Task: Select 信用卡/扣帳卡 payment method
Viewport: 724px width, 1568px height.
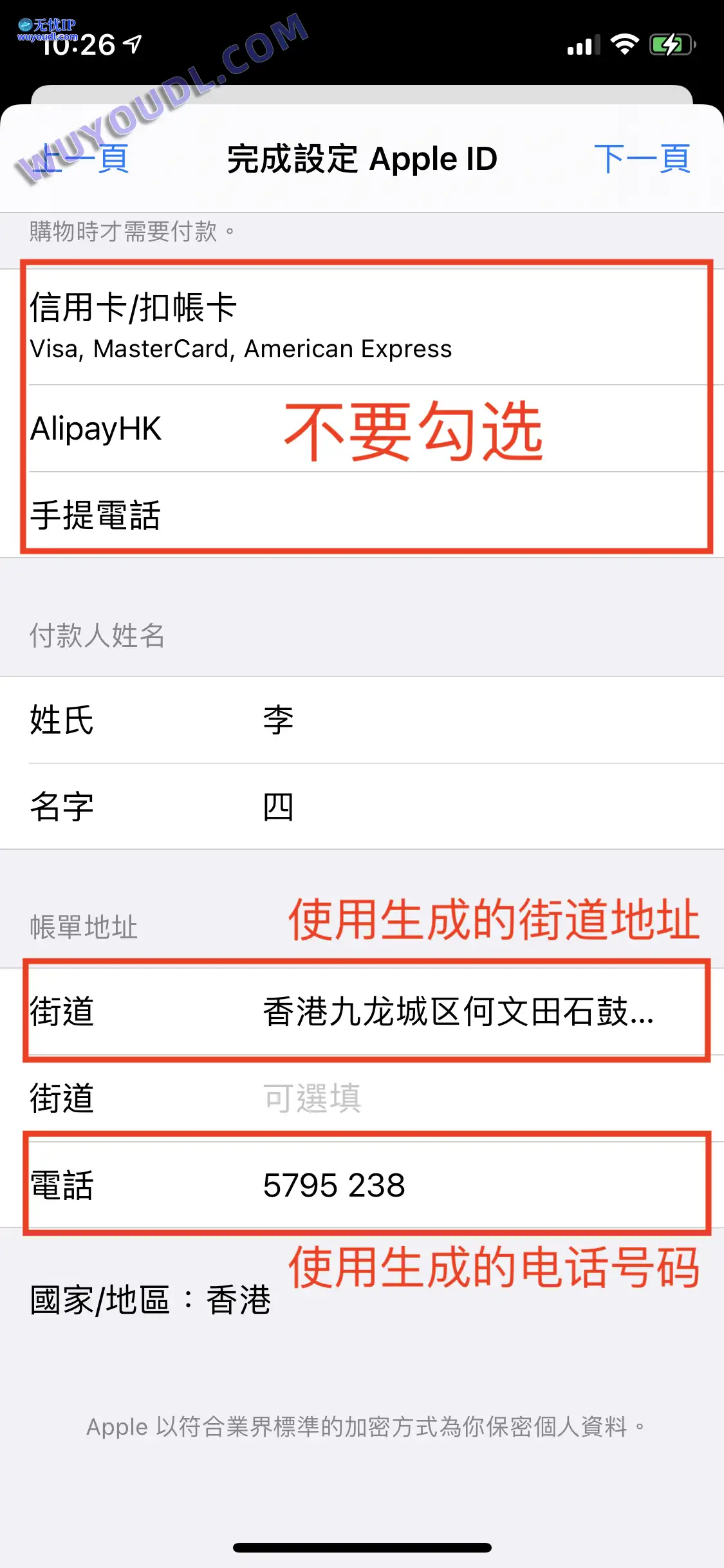Action: click(x=362, y=327)
